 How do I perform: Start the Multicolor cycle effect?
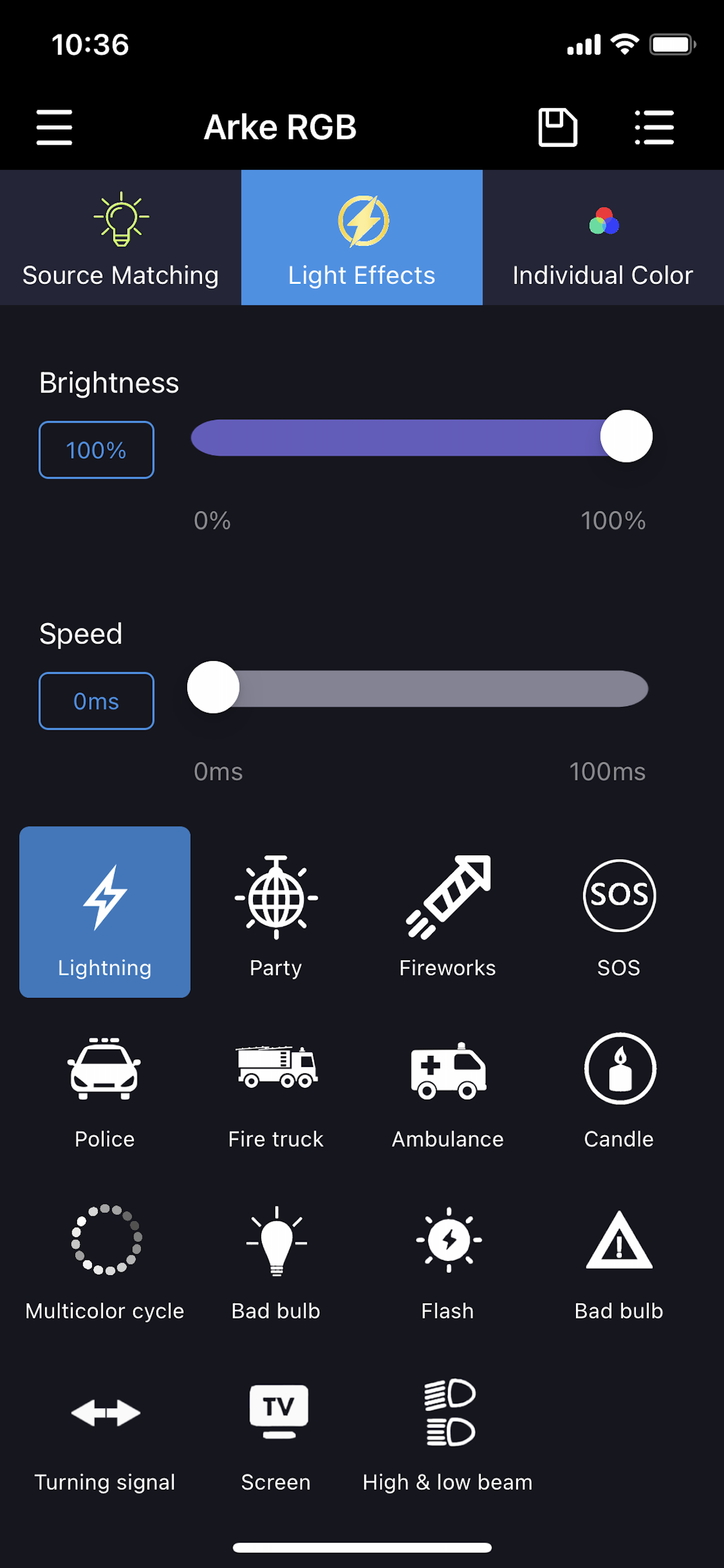[x=105, y=1255]
